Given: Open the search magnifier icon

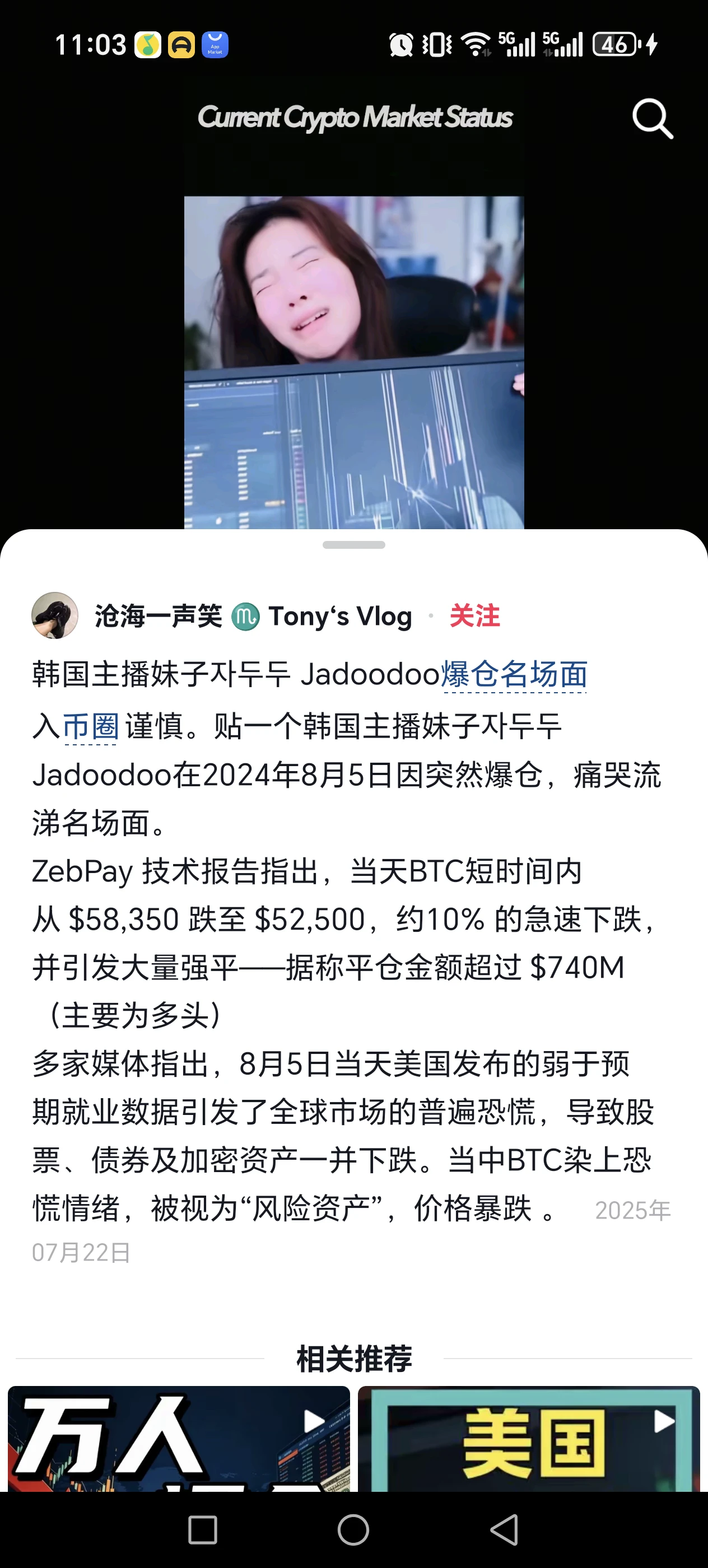Looking at the screenshot, I should pyautogui.click(x=653, y=119).
